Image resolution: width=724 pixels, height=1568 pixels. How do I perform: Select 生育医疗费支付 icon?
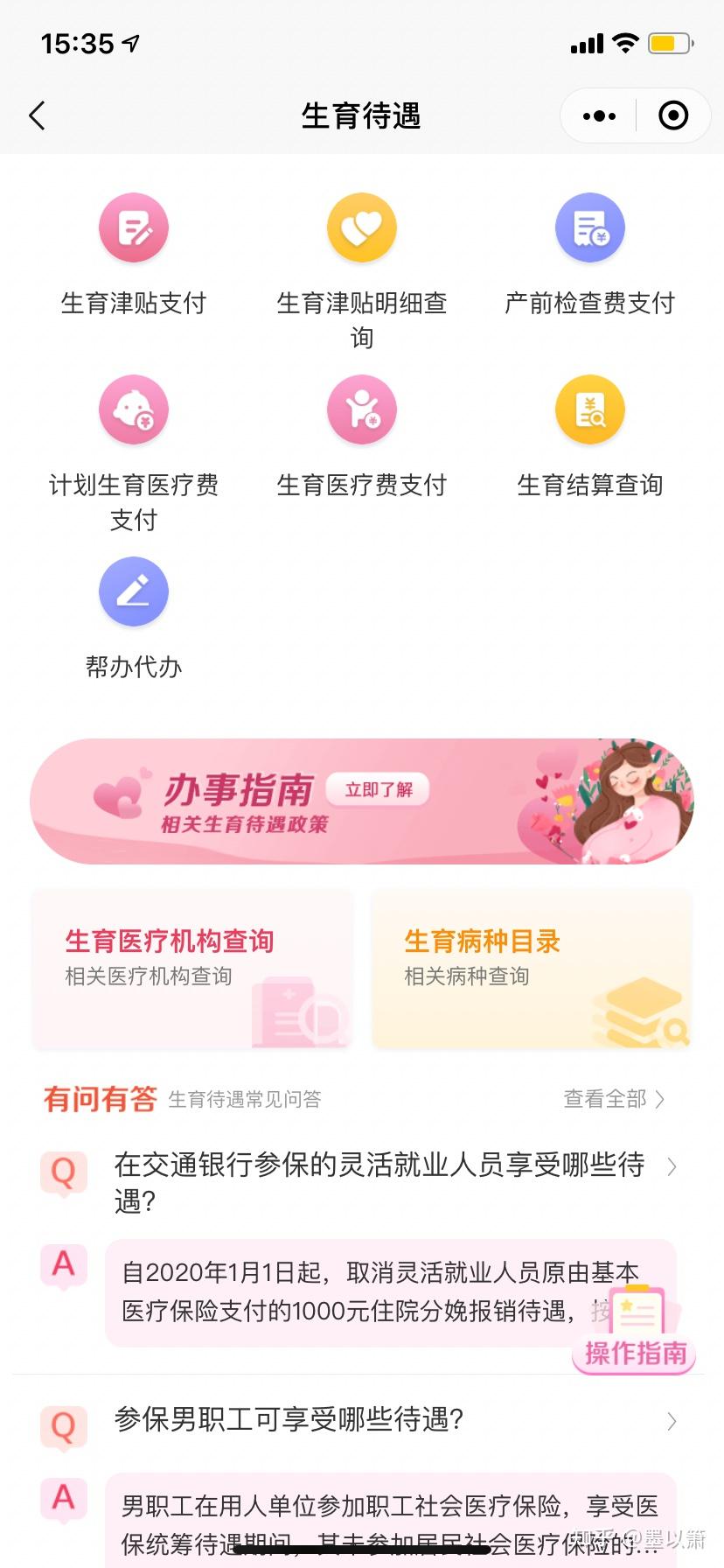[362, 409]
